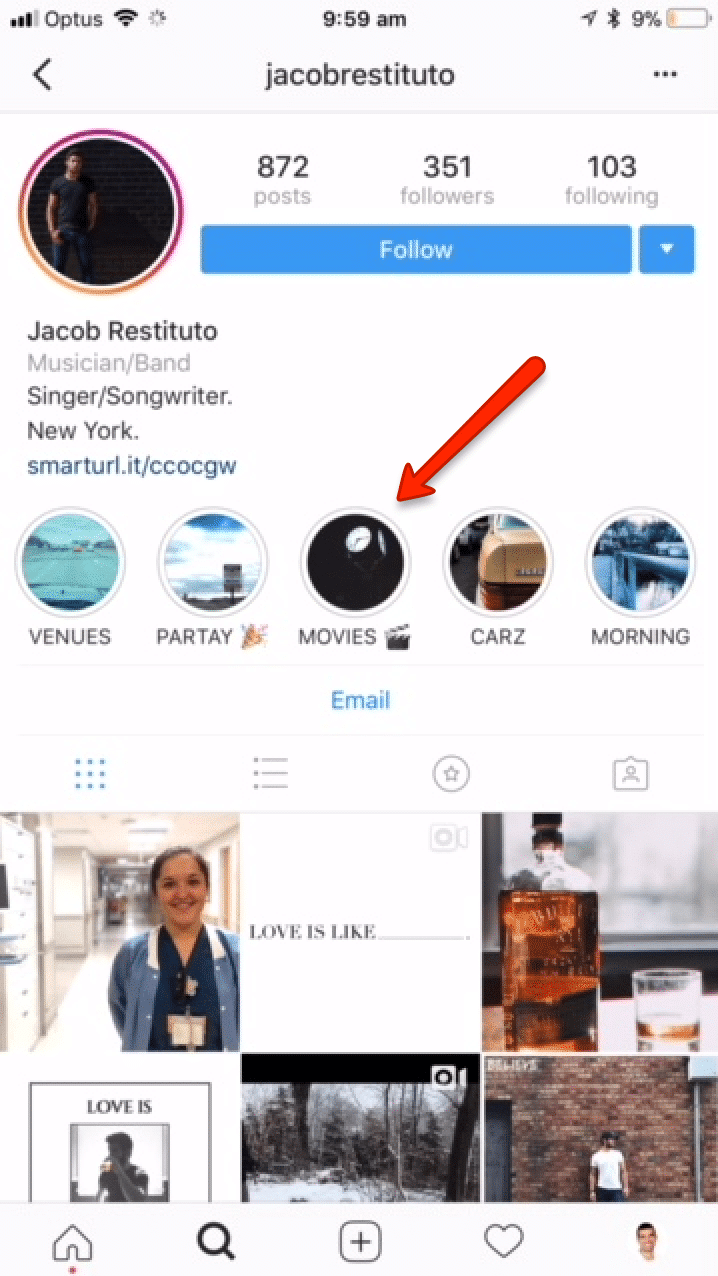Tap the Email contact button
718x1276 pixels.
coord(360,700)
